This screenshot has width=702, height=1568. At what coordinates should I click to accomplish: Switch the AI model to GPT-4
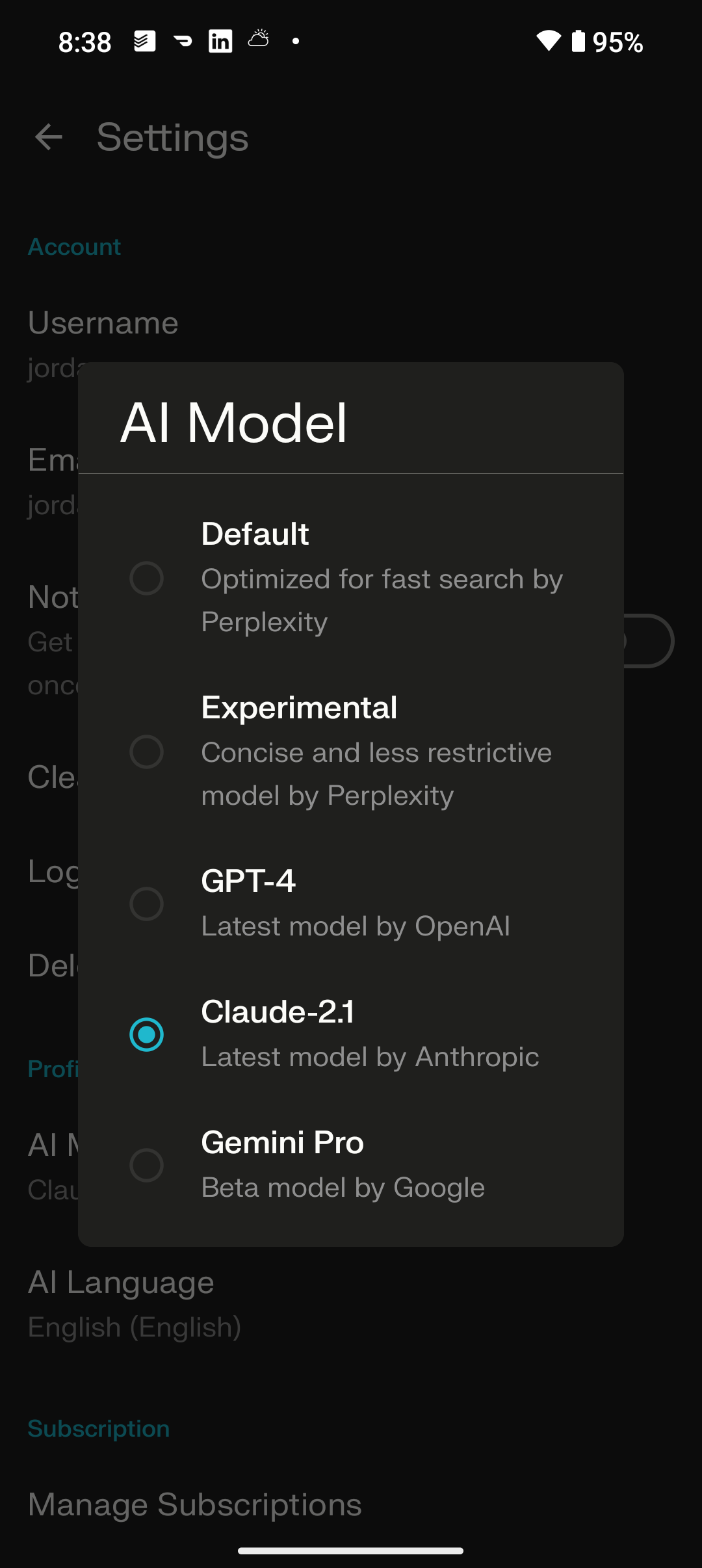[351, 904]
